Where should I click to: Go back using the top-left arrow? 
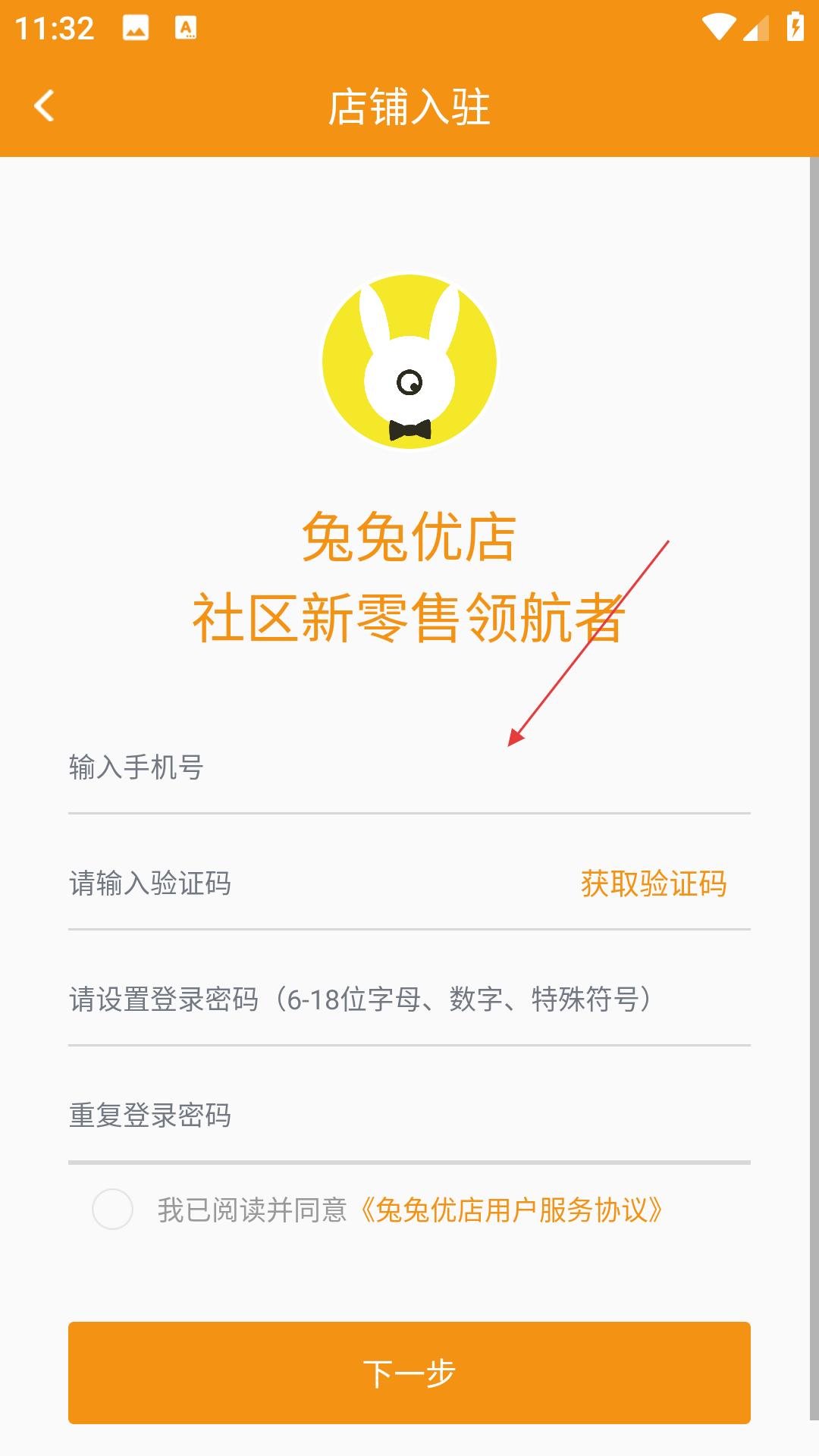pyautogui.click(x=45, y=105)
